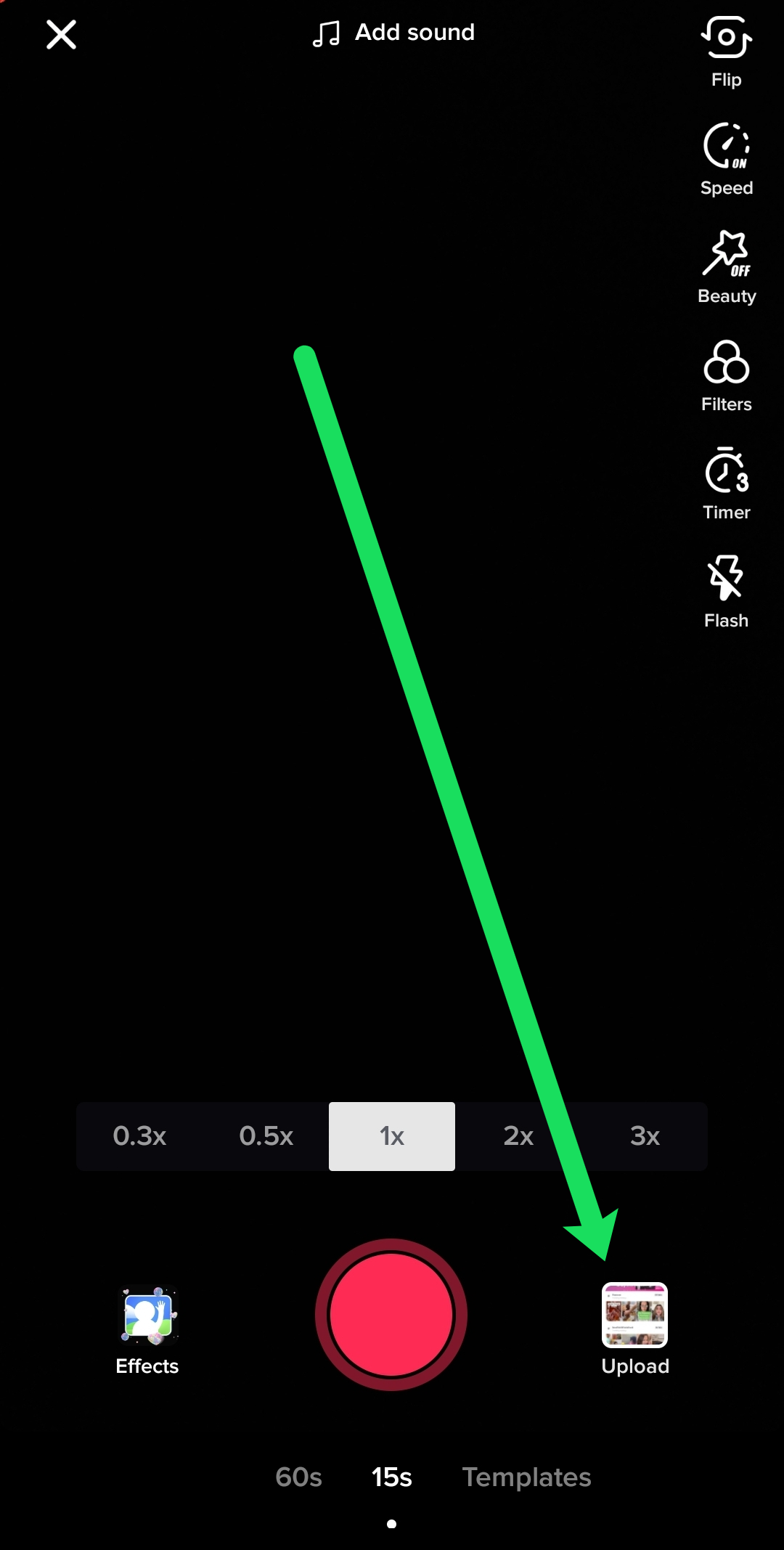Select the 15s recording mode
The image size is (784, 1550).
(x=391, y=1477)
